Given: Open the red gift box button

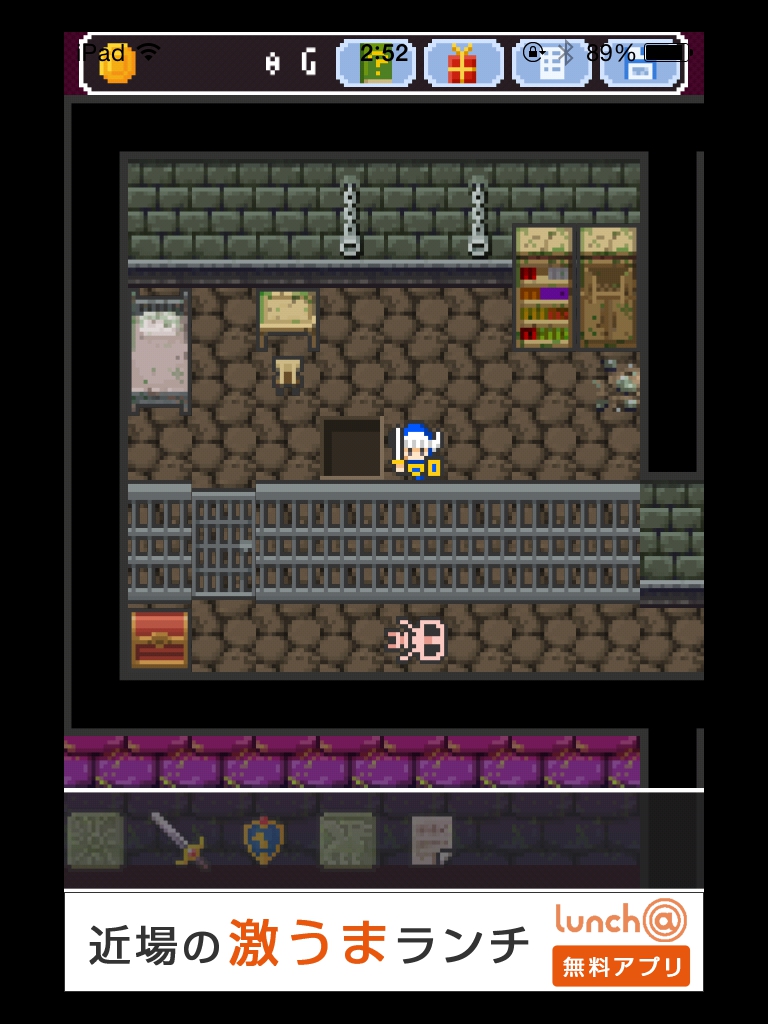Looking at the screenshot, I should coord(463,64).
